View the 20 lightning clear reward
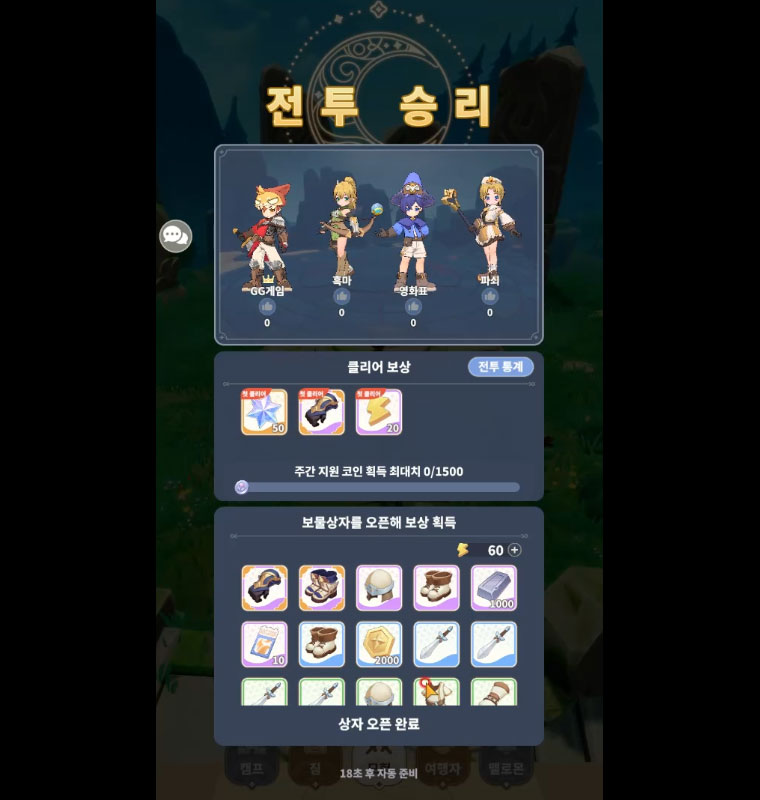The image size is (760, 800). [x=379, y=412]
